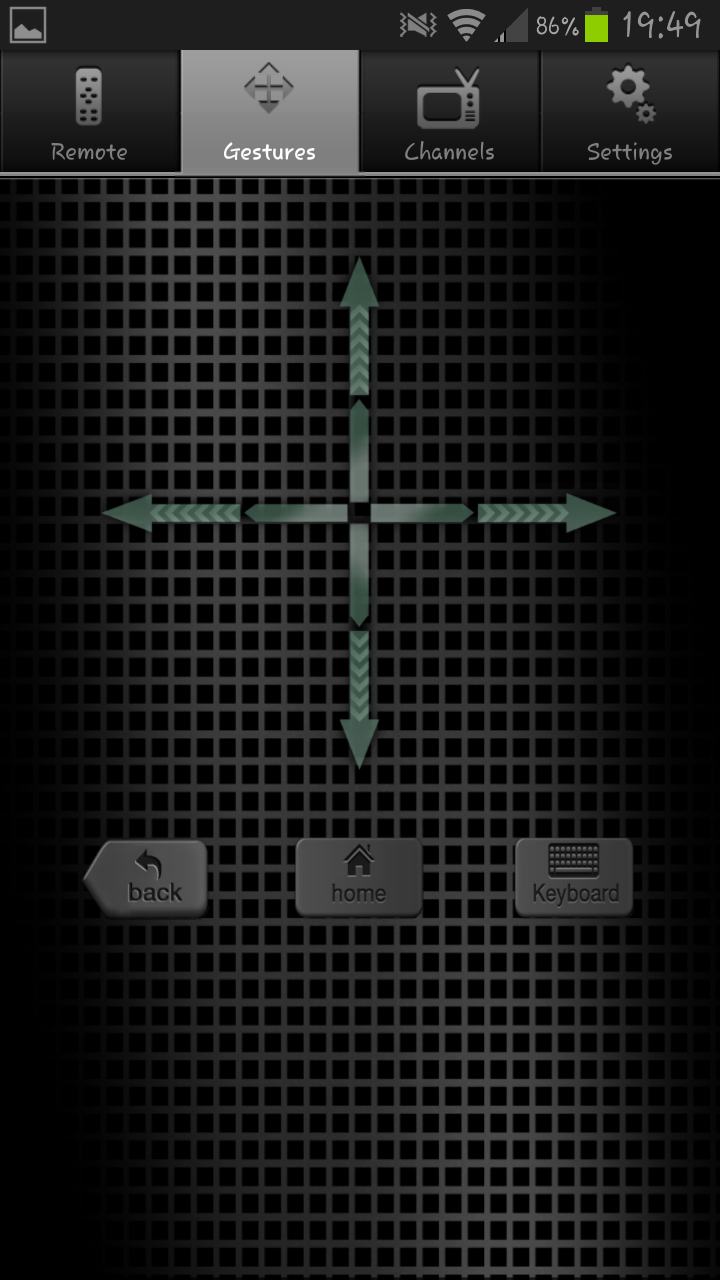
Task: Tap the home button
Action: pyautogui.click(x=358, y=878)
